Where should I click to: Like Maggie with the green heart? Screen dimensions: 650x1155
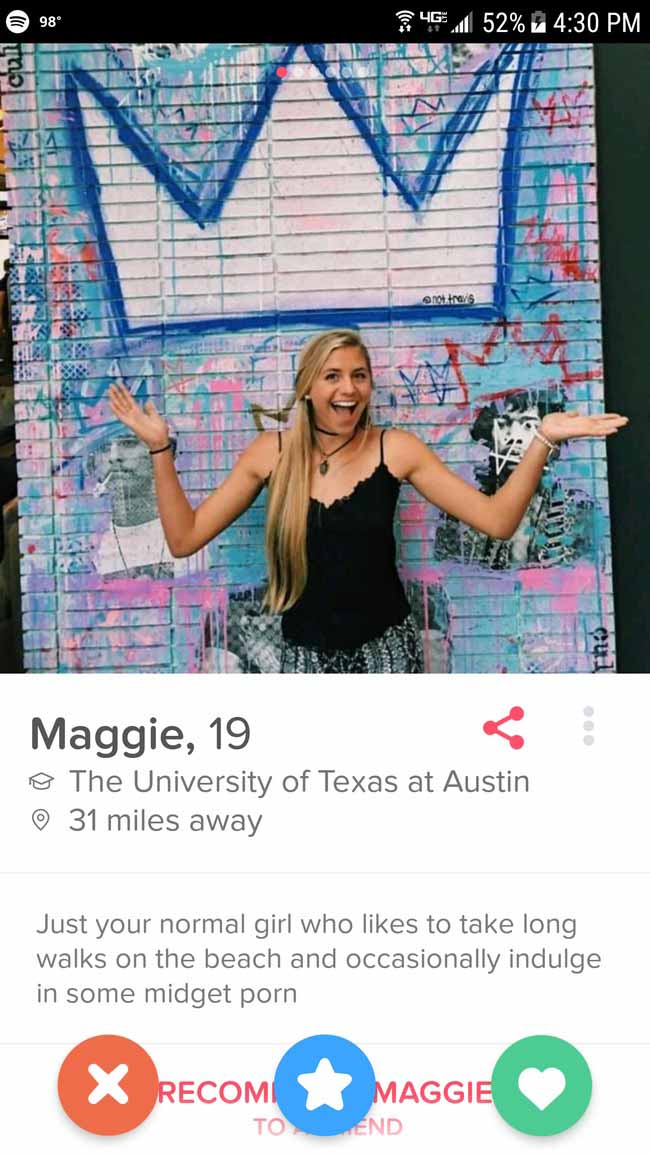click(x=541, y=1085)
